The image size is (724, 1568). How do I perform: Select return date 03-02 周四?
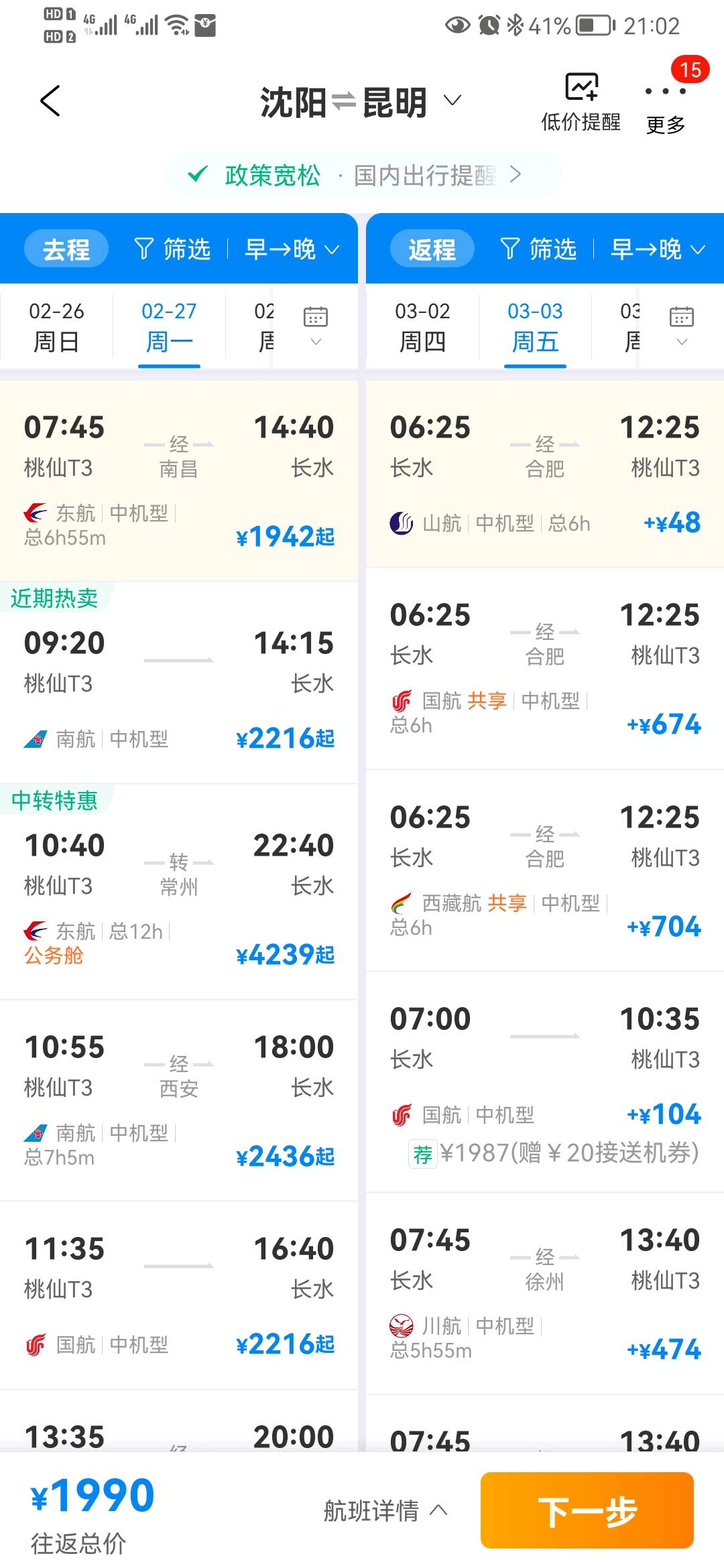(422, 326)
